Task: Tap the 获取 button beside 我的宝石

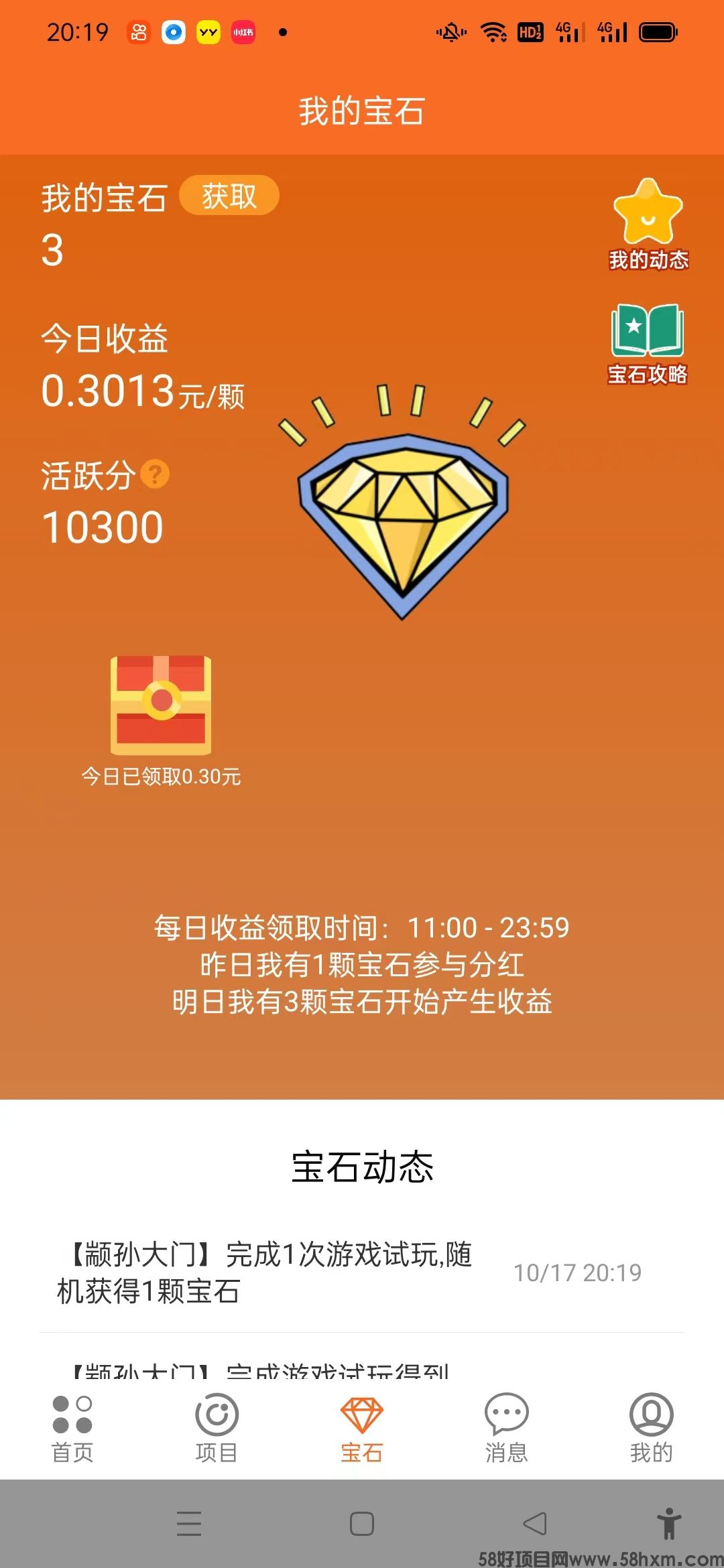Action: pyautogui.click(x=229, y=196)
